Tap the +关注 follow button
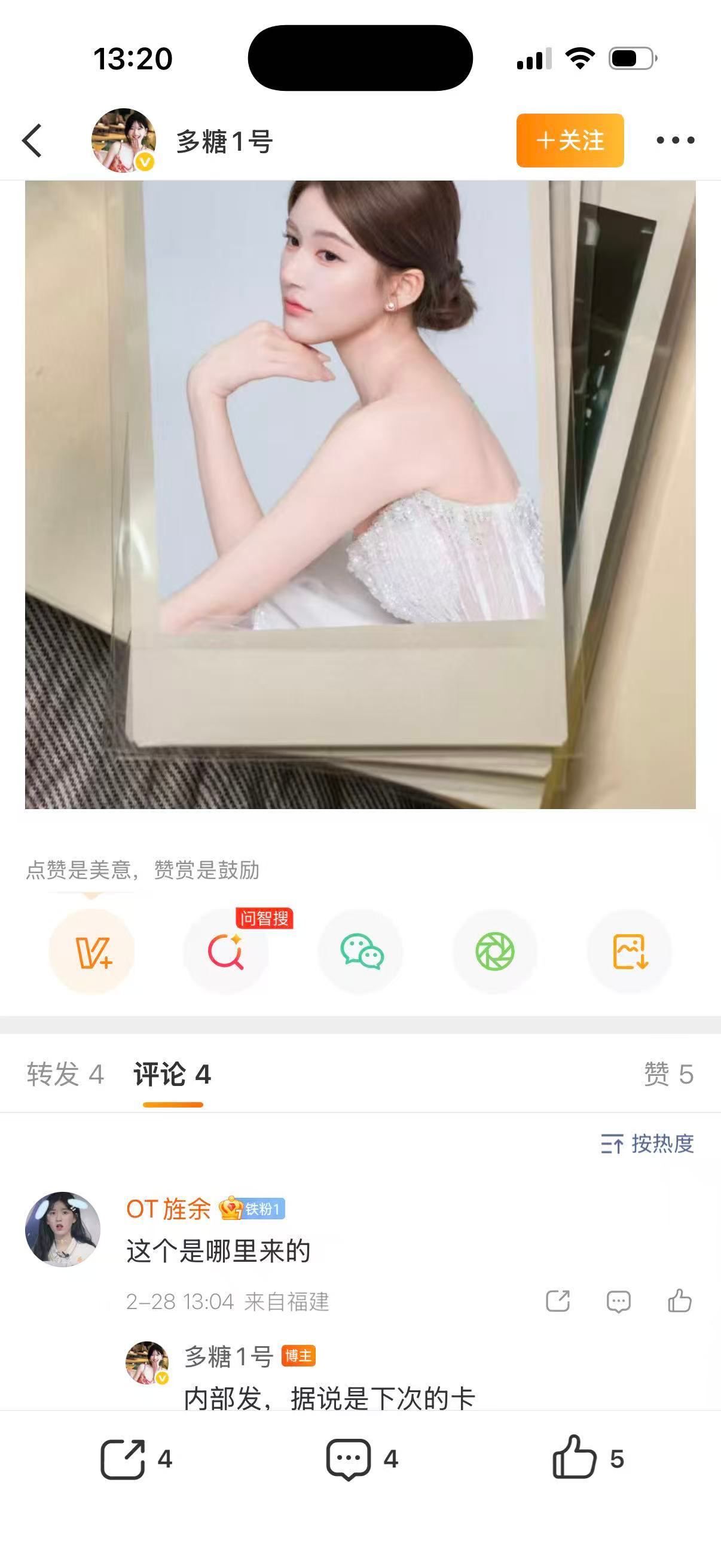The image size is (721, 1568). click(x=569, y=141)
